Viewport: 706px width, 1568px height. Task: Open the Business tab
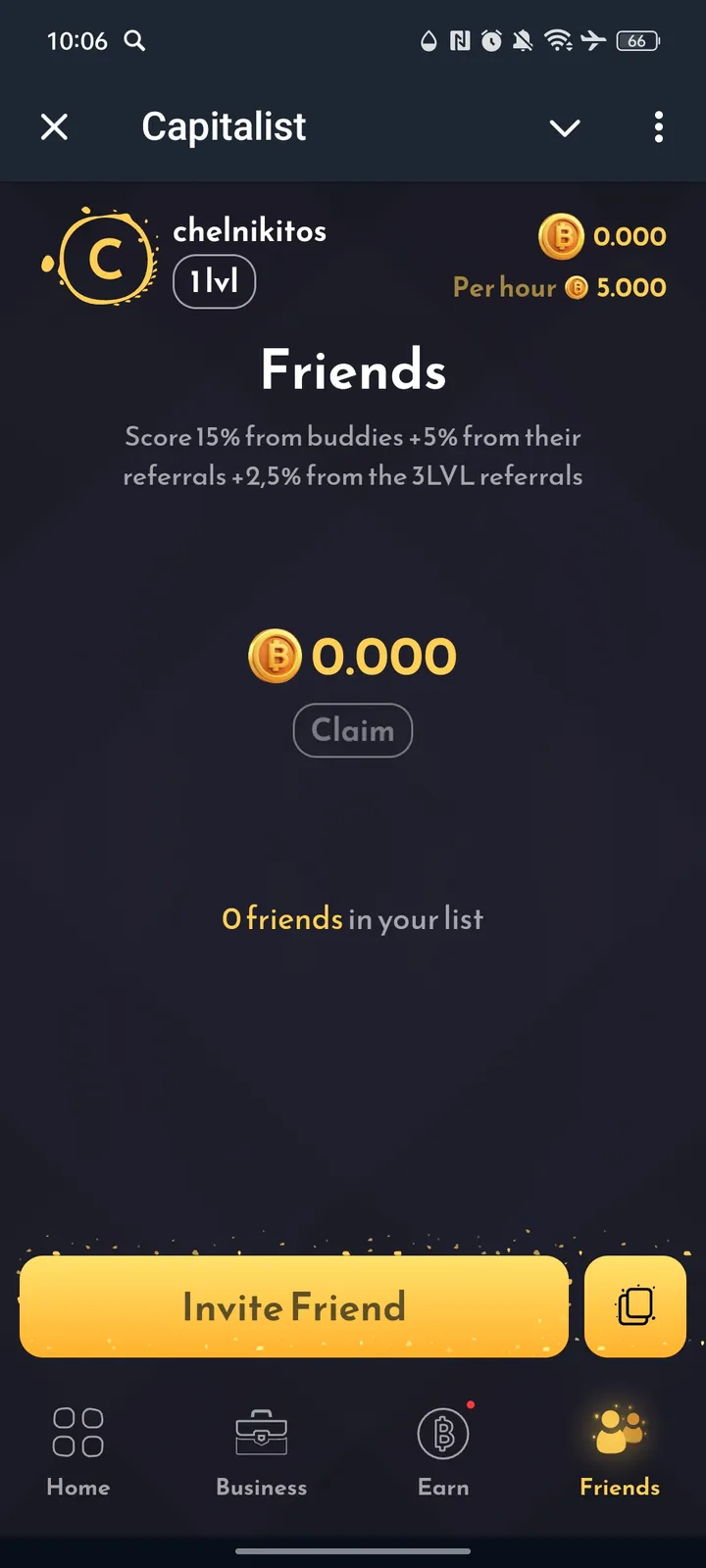point(261,1450)
